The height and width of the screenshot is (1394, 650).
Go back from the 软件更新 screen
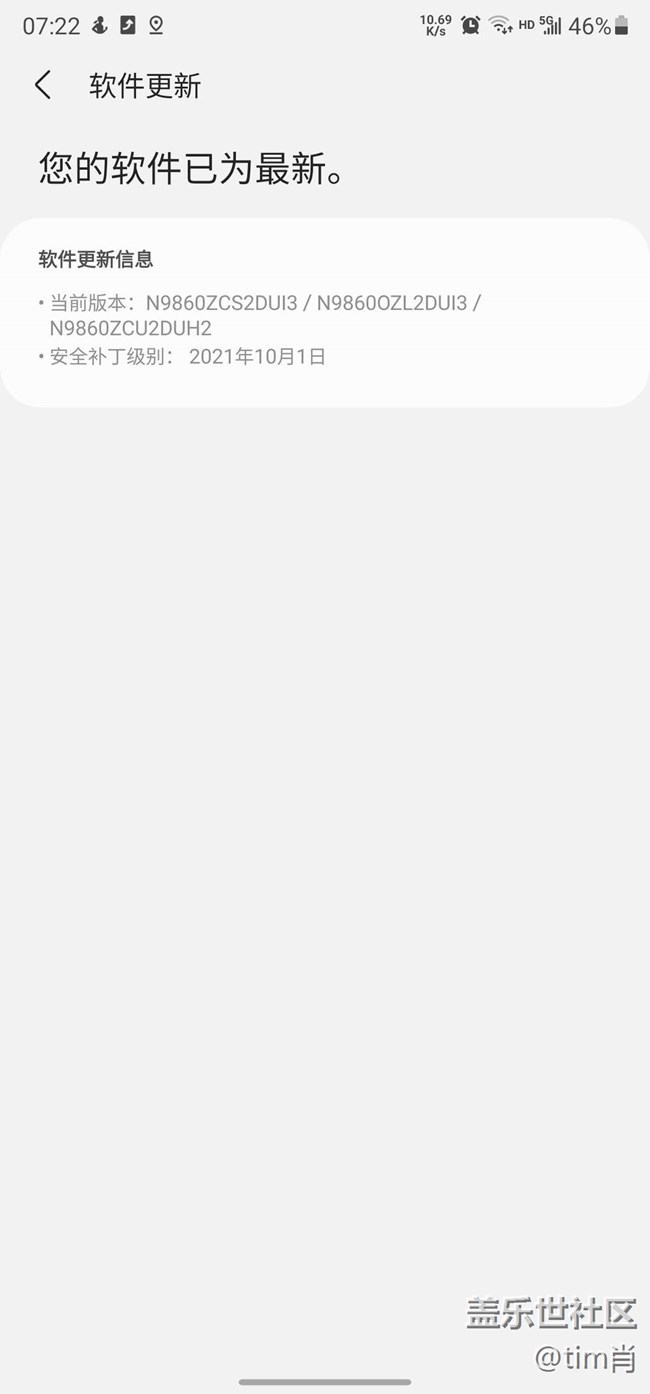42,85
